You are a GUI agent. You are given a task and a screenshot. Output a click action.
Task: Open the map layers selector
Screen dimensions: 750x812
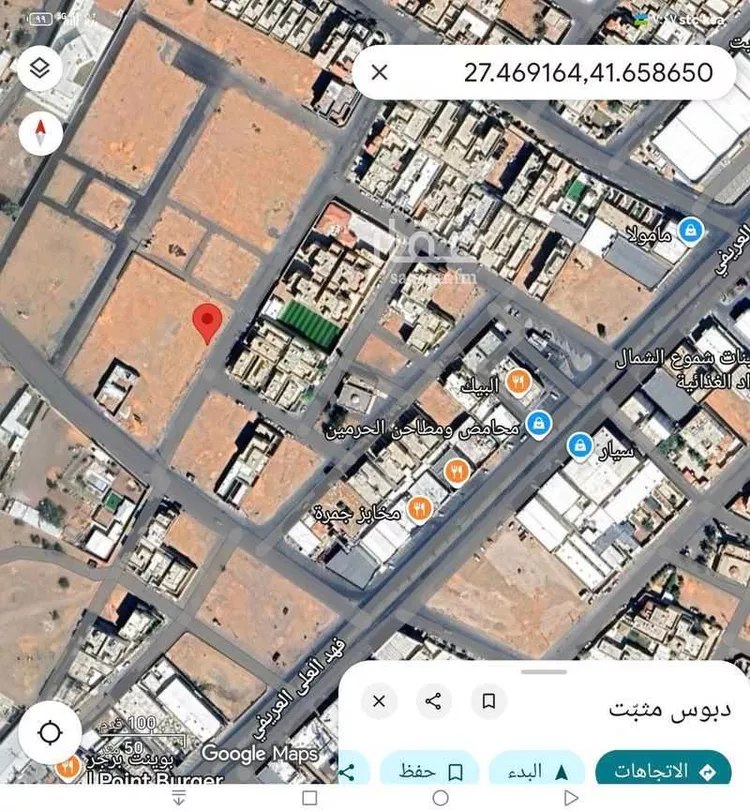[x=40, y=68]
